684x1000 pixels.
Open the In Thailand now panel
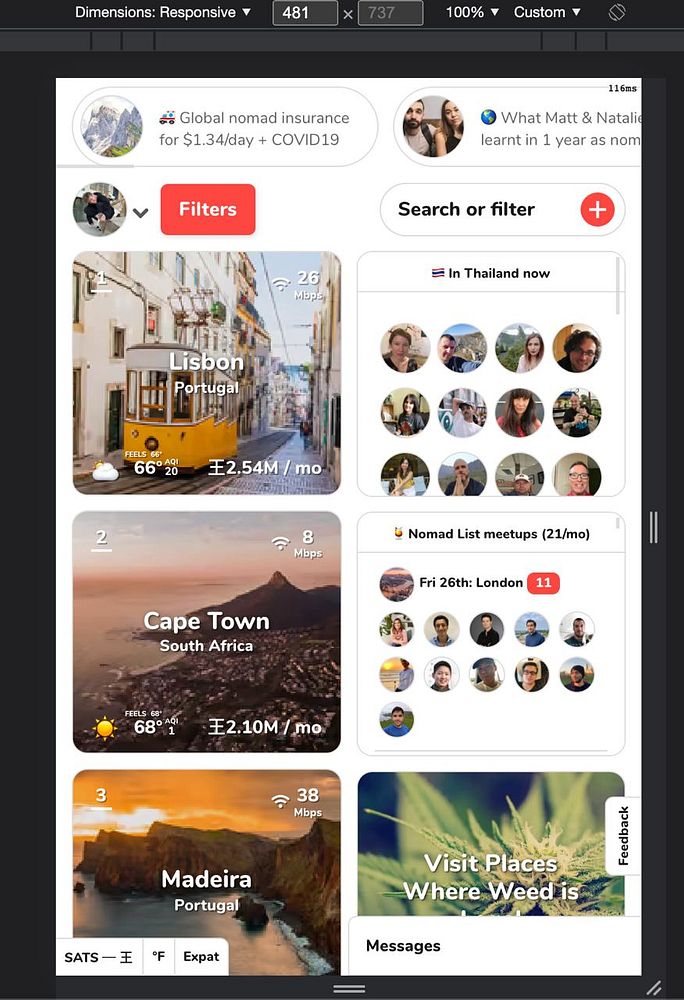tap(490, 273)
